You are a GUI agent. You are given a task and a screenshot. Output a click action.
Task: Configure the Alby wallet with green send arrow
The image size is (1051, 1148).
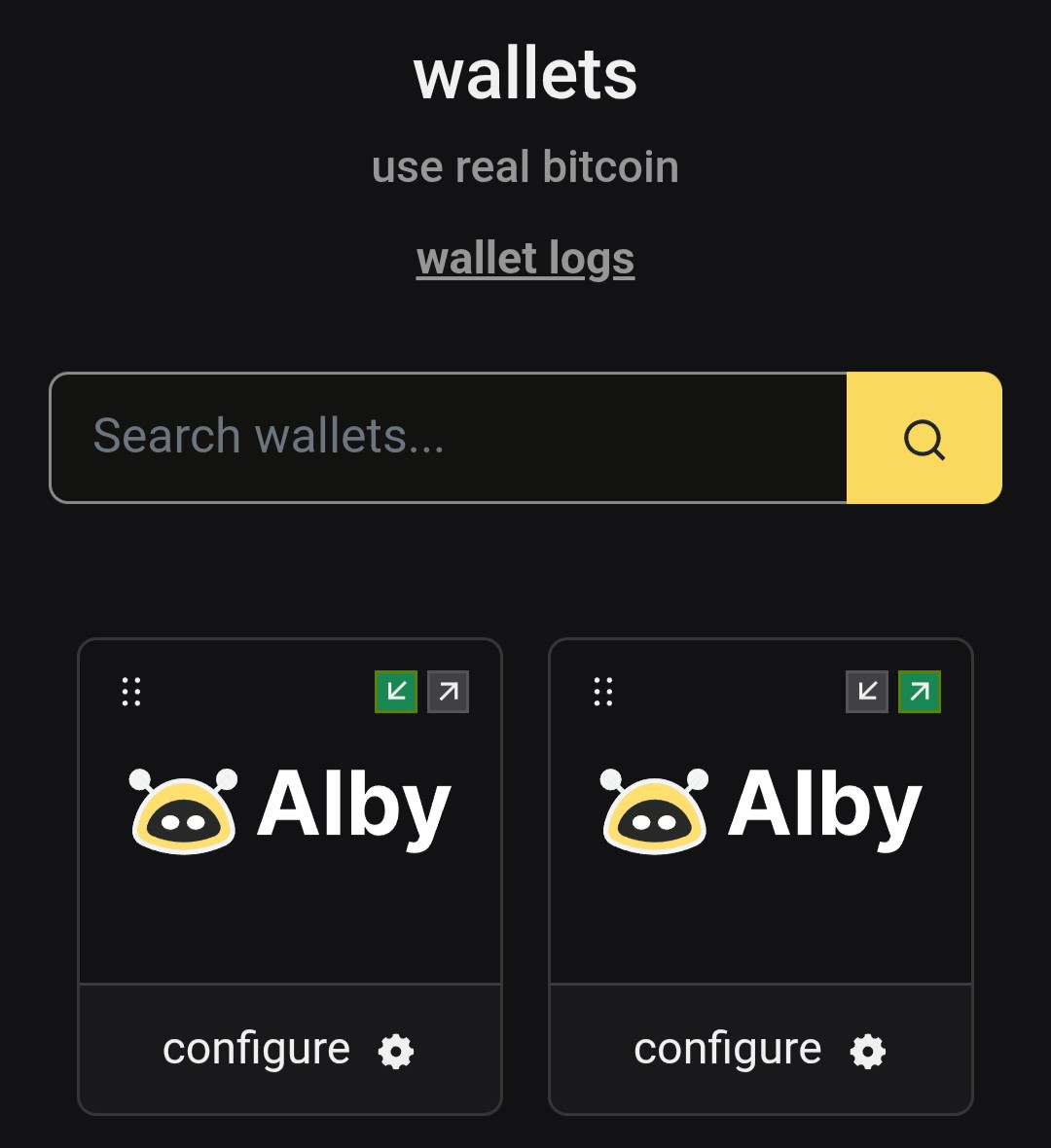760,1050
